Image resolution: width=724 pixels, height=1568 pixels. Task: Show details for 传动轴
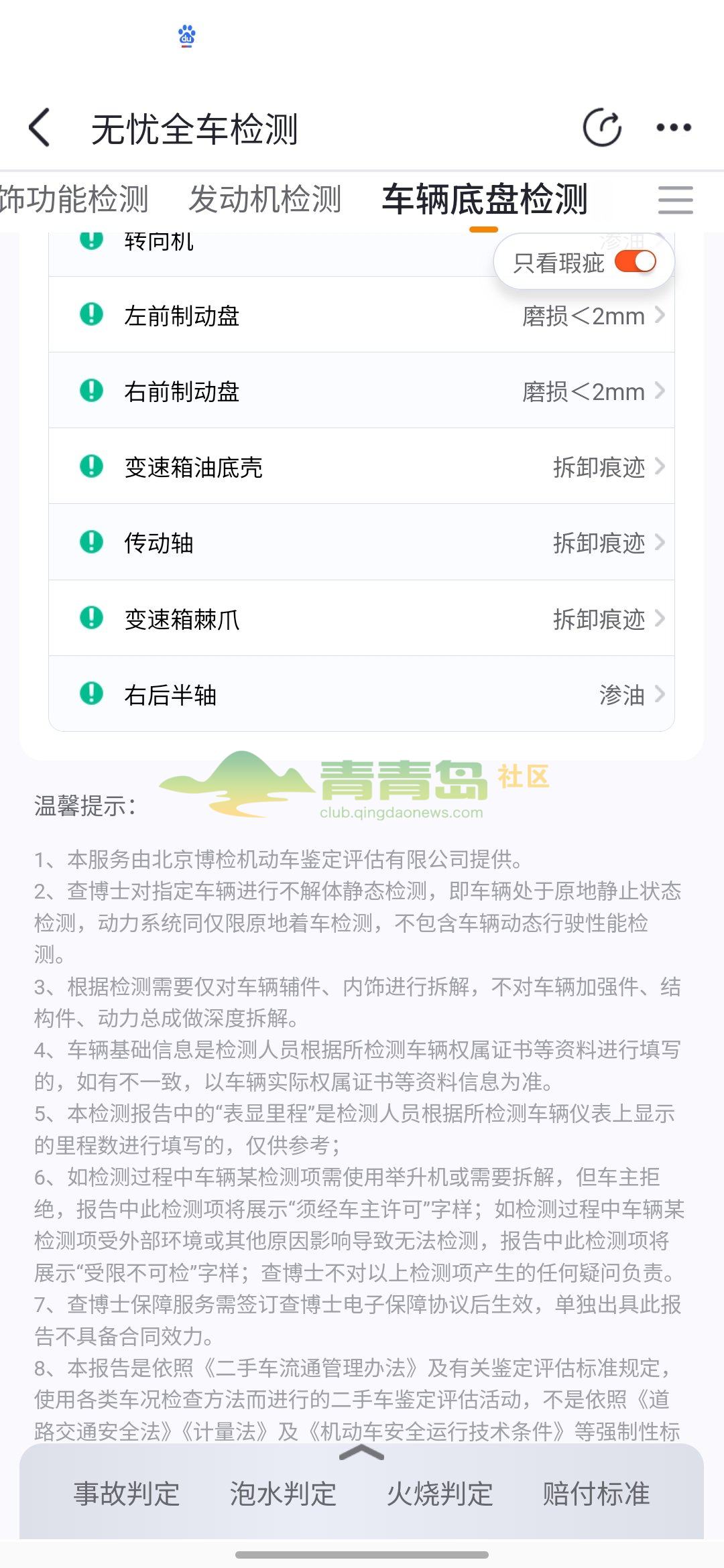(362, 542)
